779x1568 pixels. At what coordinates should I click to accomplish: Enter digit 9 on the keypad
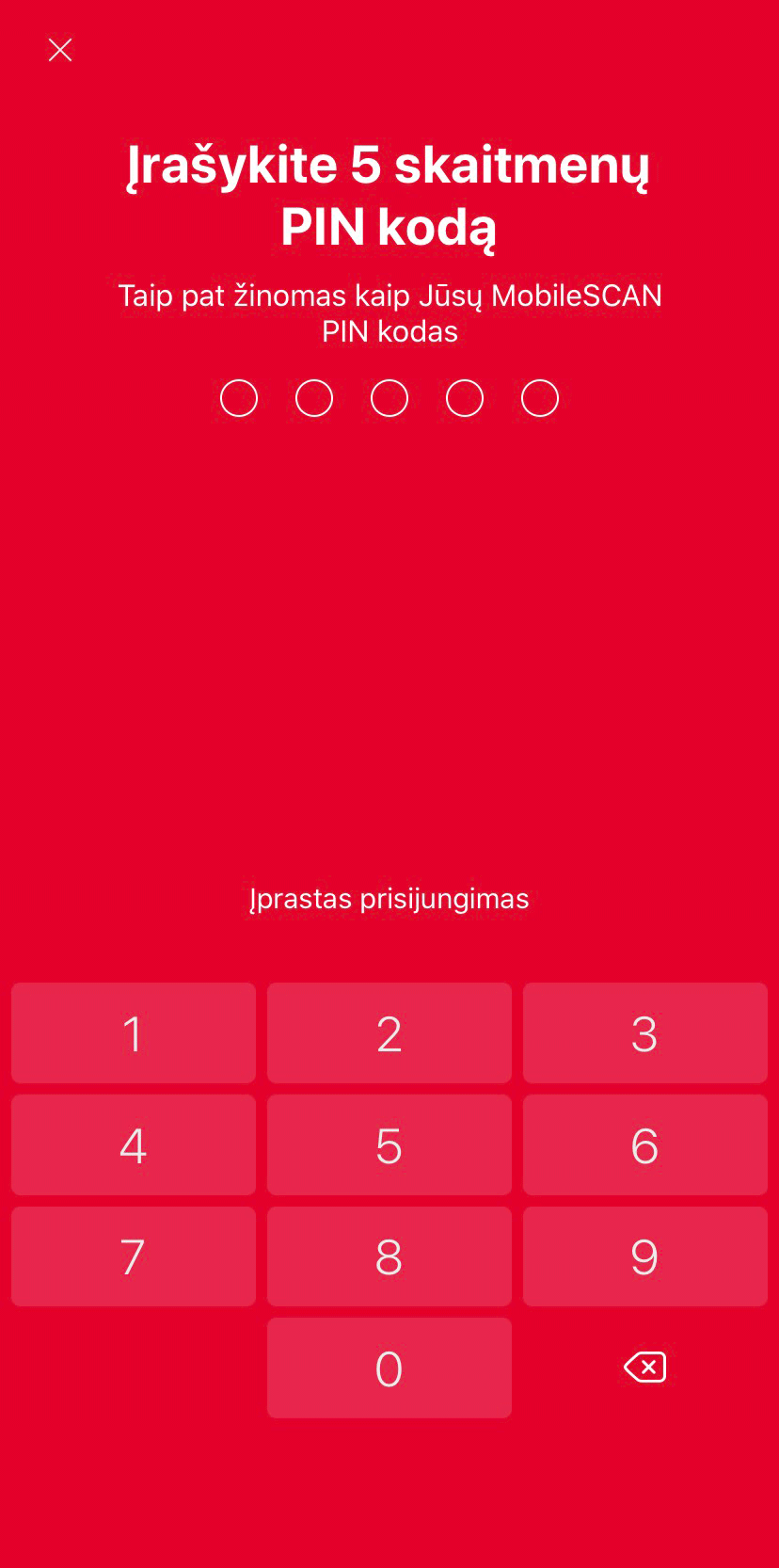click(x=645, y=1256)
